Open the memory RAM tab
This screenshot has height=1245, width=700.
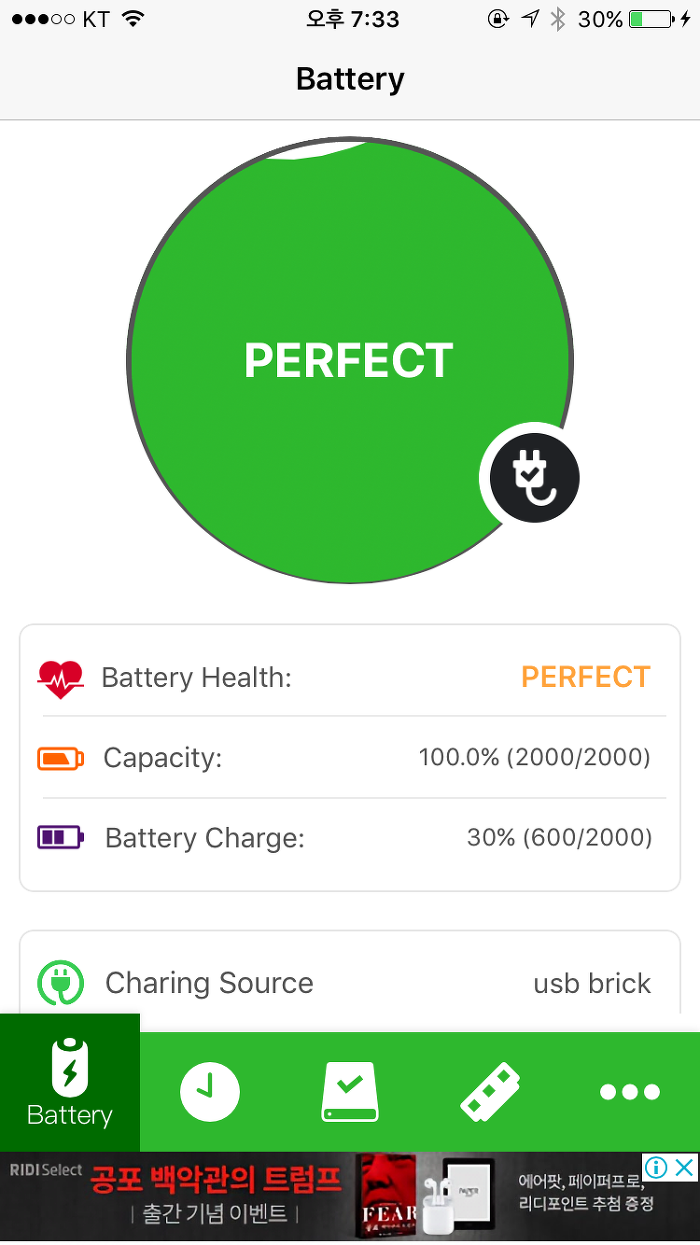coord(490,1091)
